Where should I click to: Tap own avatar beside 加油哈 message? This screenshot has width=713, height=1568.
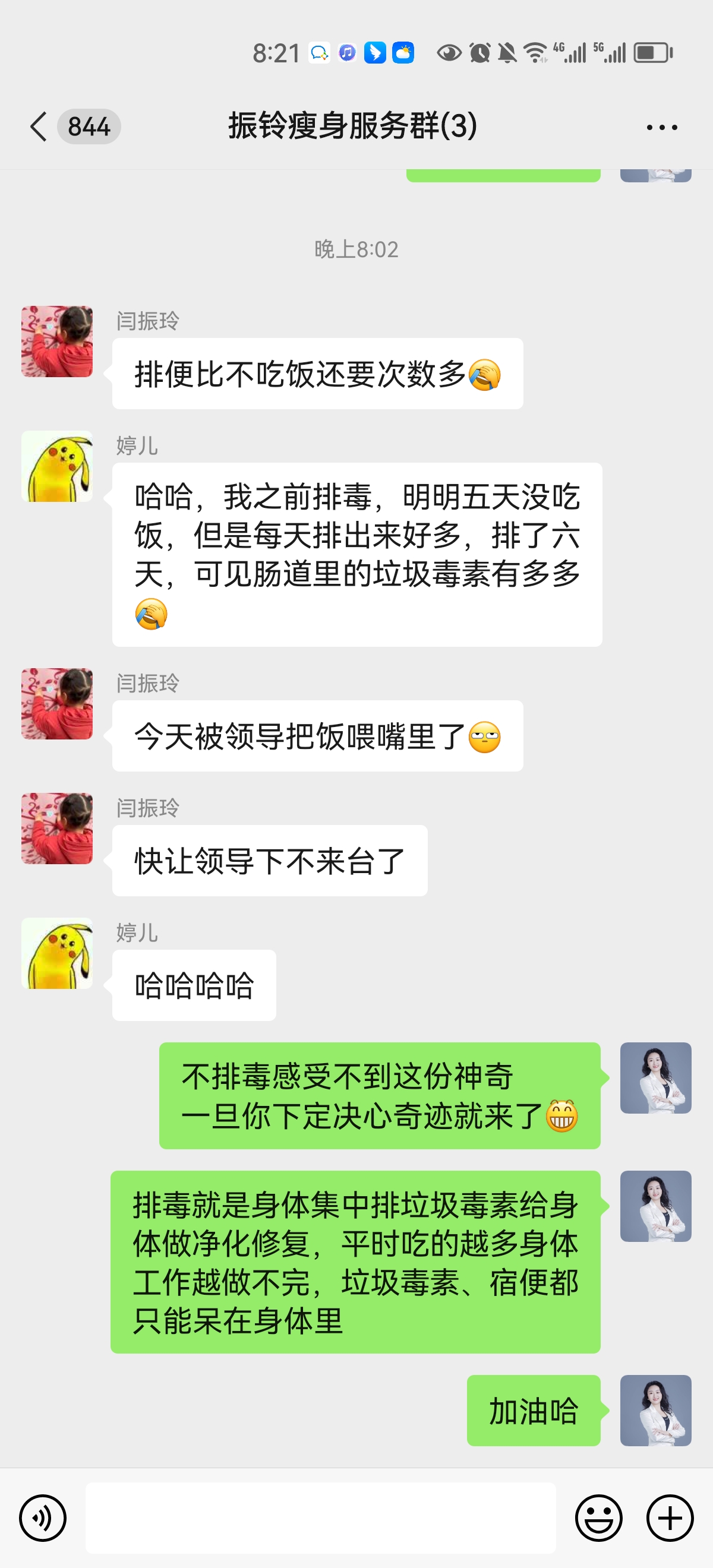pyautogui.click(x=655, y=1411)
